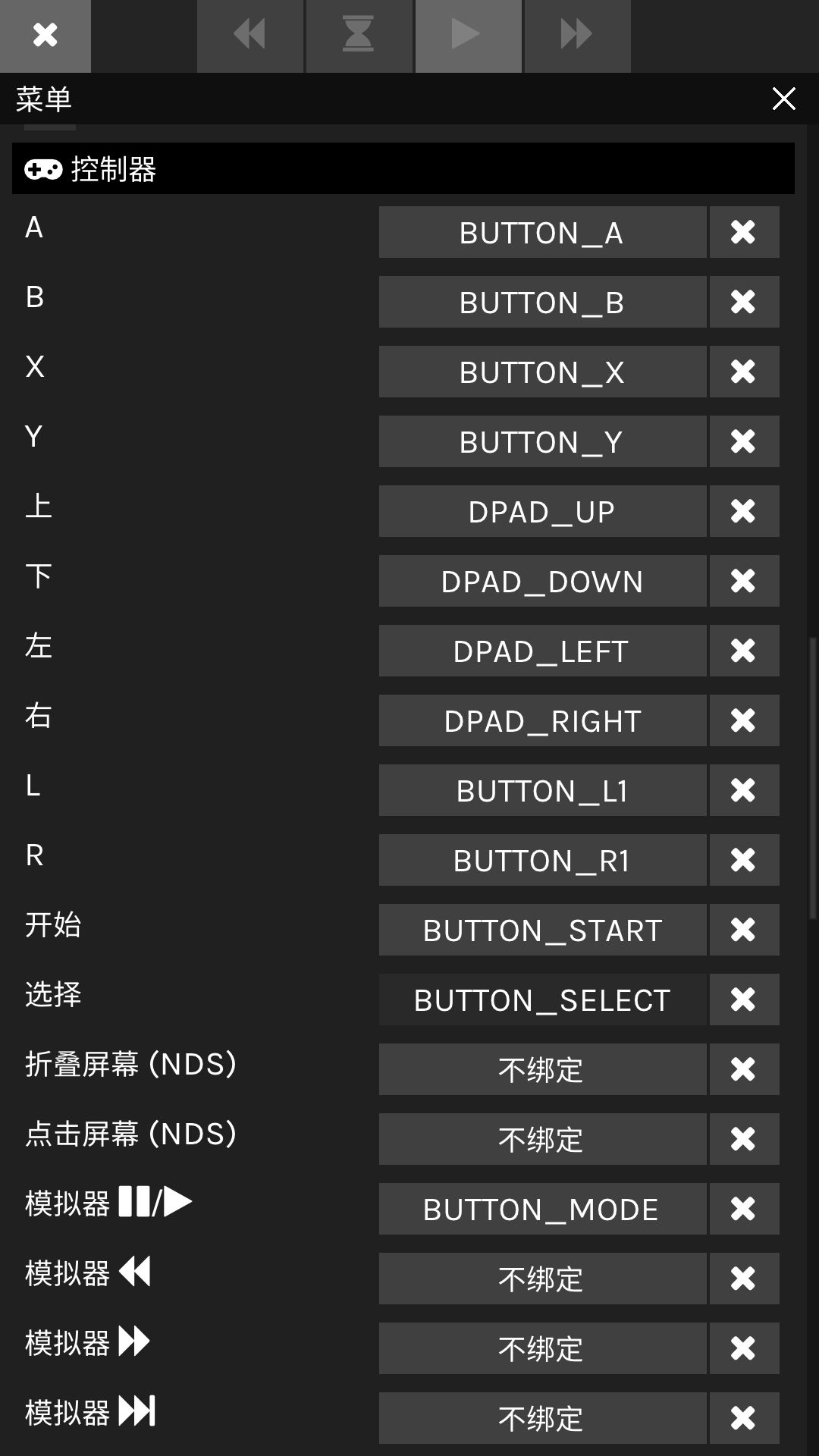Click BUTTON_Y to rebind the Y button
The height and width of the screenshot is (1456, 819).
(x=542, y=441)
